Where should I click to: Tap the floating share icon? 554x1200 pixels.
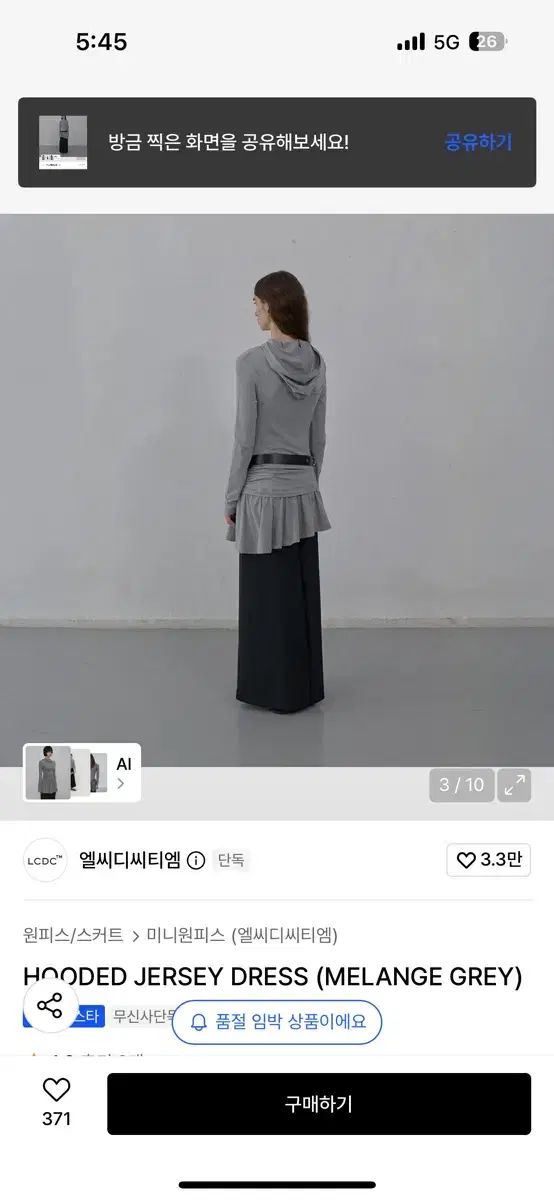point(49,1006)
